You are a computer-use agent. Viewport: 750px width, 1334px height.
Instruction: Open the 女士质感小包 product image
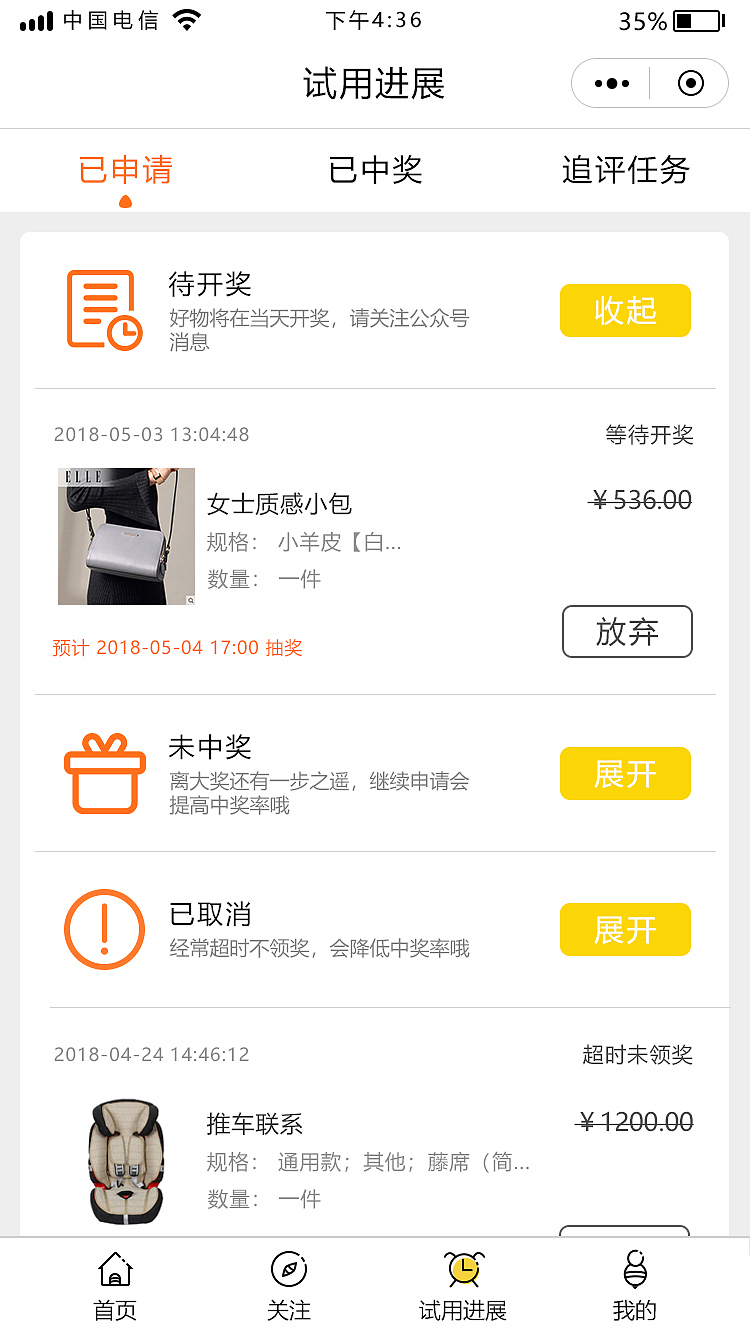click(126, 536)
